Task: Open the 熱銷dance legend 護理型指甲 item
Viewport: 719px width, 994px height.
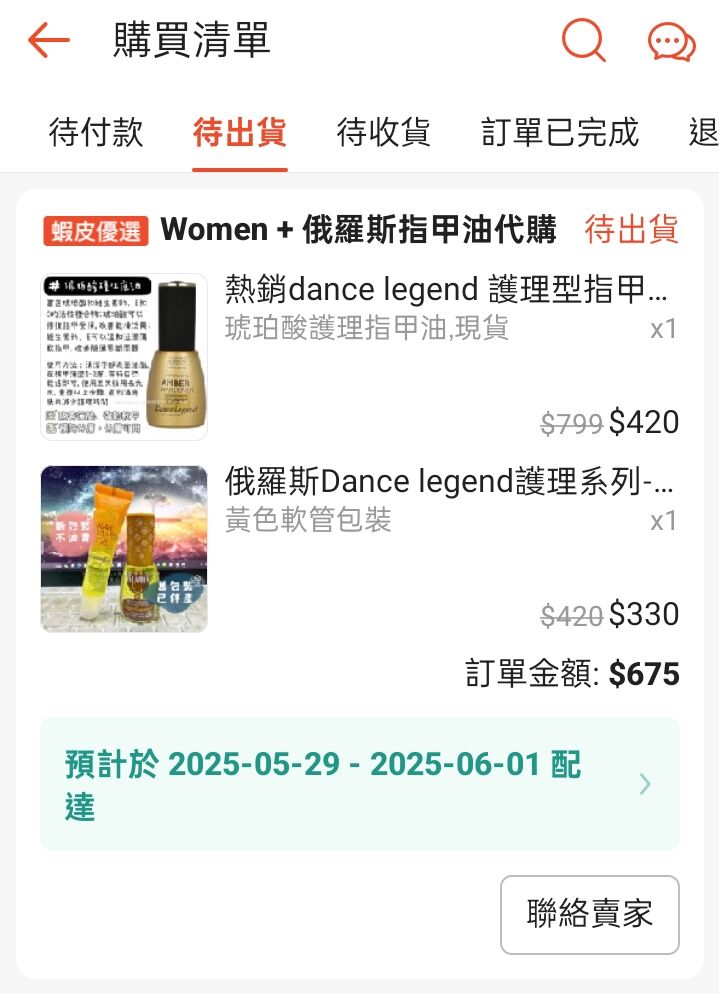Action: point(447,291)
